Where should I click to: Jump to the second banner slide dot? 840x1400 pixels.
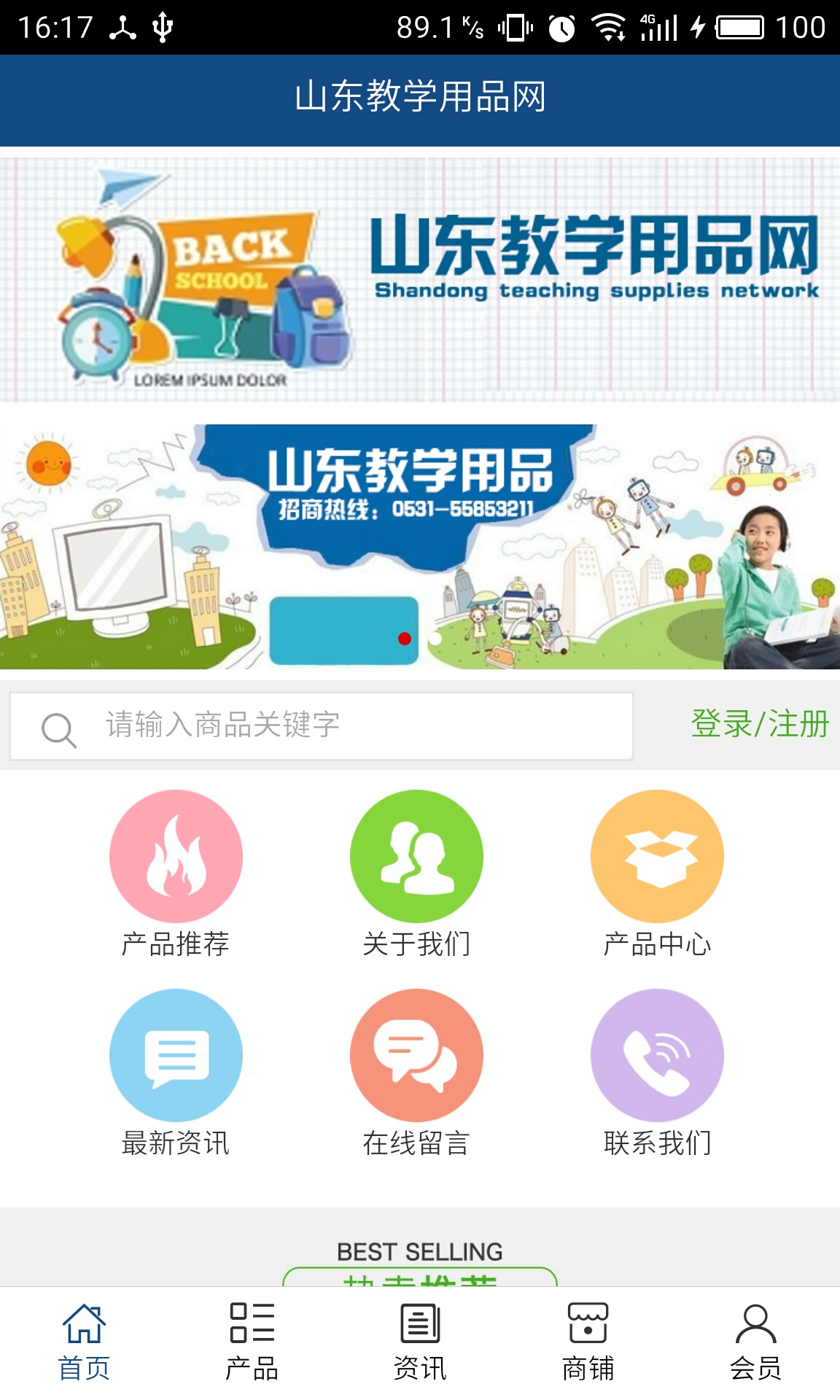coord(435,639)
